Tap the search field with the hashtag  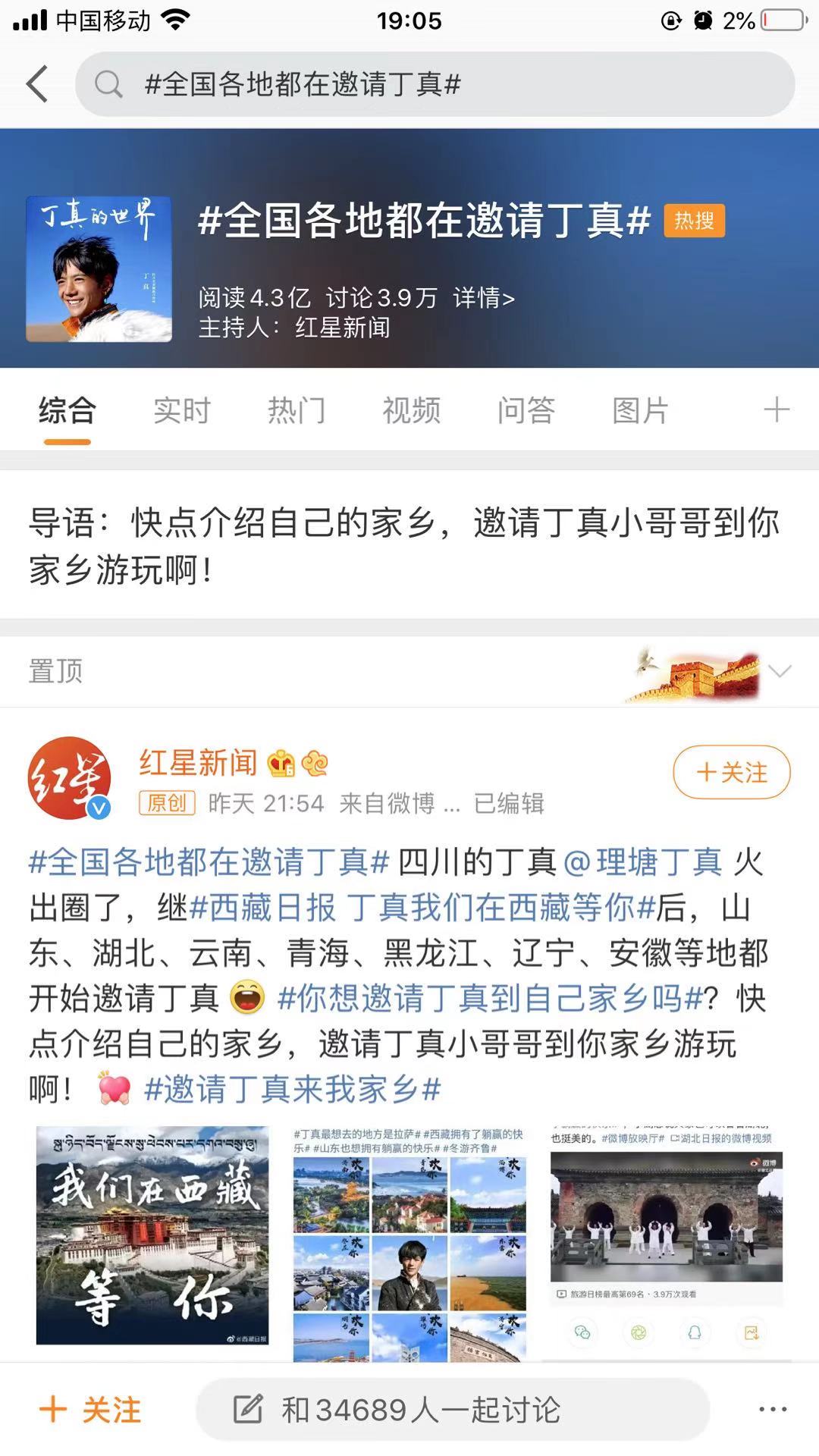434,84
